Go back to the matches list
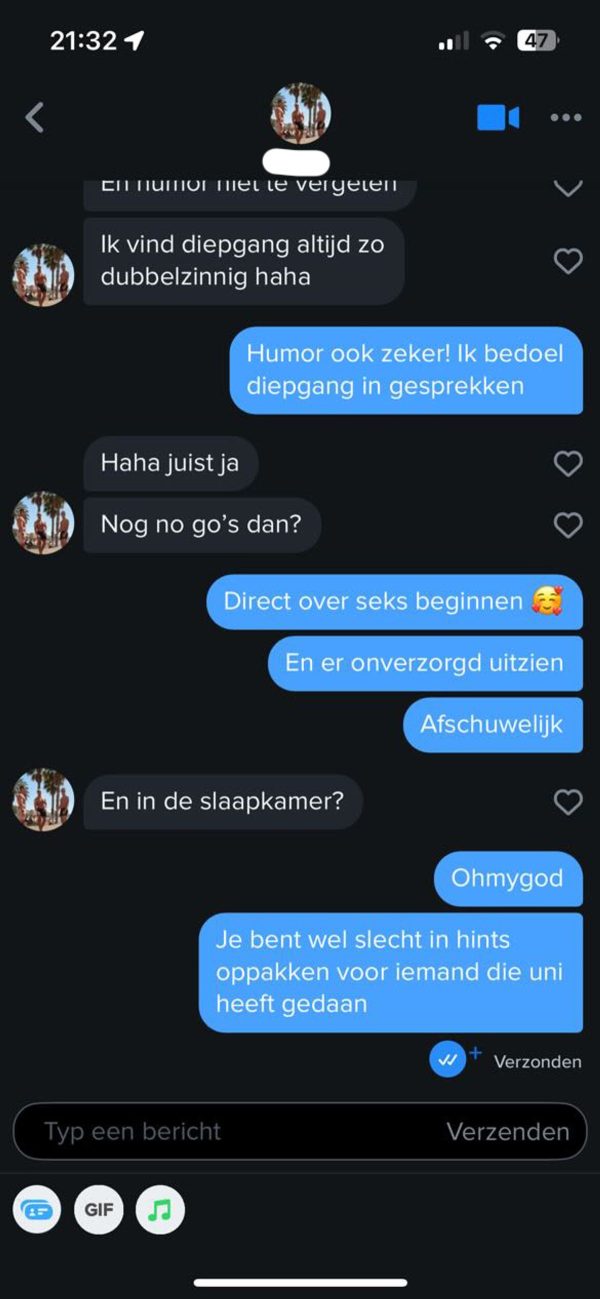Screen dimensions: 600x1299 point(35,118)
